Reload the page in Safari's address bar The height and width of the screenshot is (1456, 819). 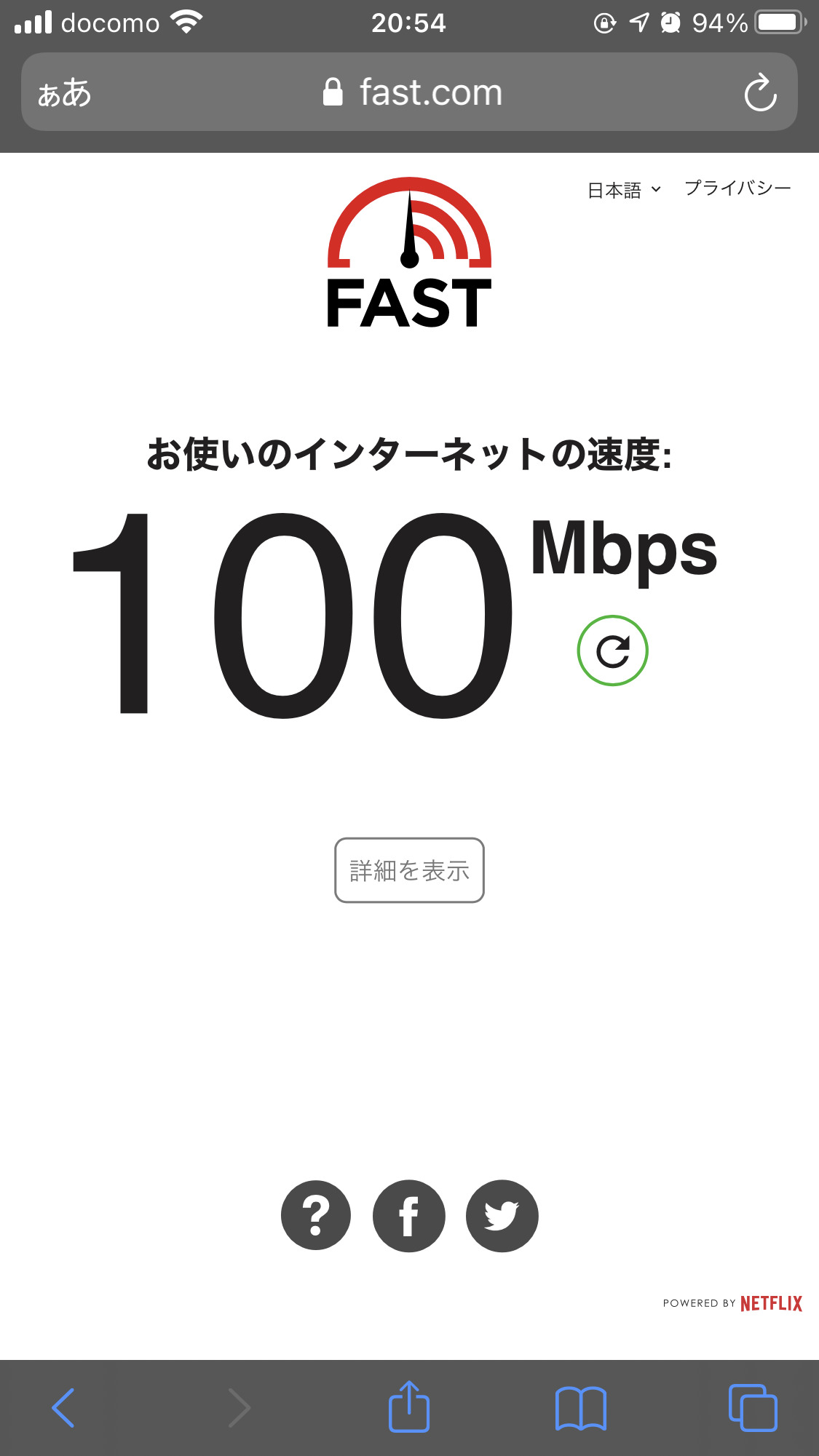pos(760,92)
